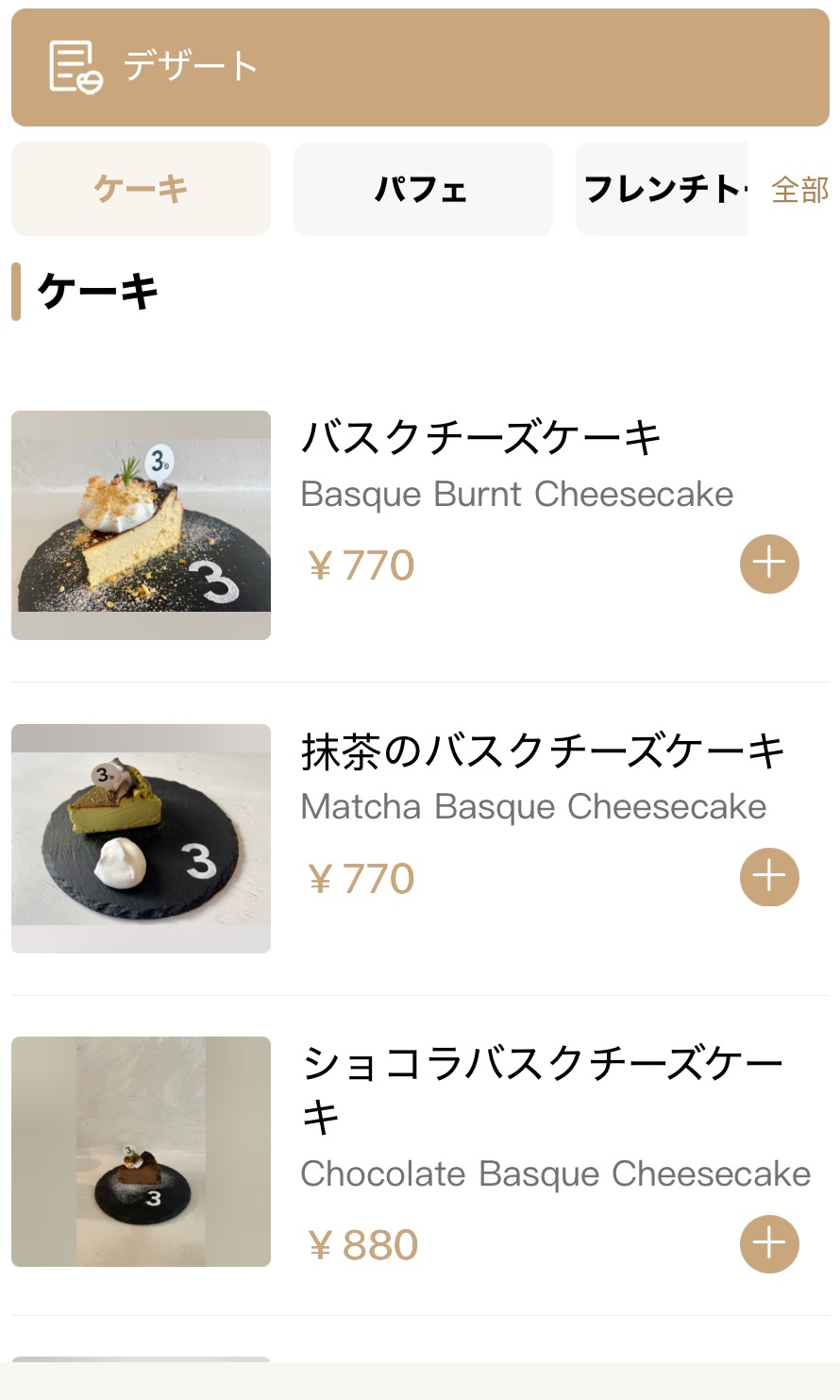Open the Basque Burnt Cheesecake photo
The image size is (840, 1400).
pyautogui.click(x=141, y=525)
